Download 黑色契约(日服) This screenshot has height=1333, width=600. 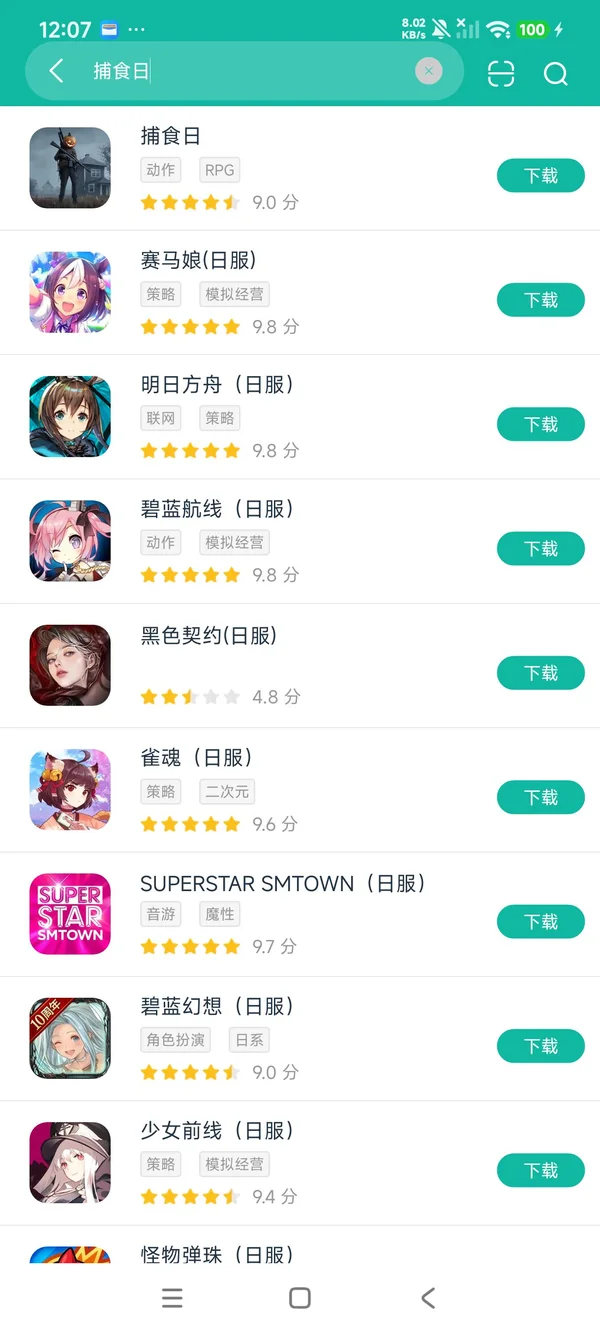click(540, 673)
